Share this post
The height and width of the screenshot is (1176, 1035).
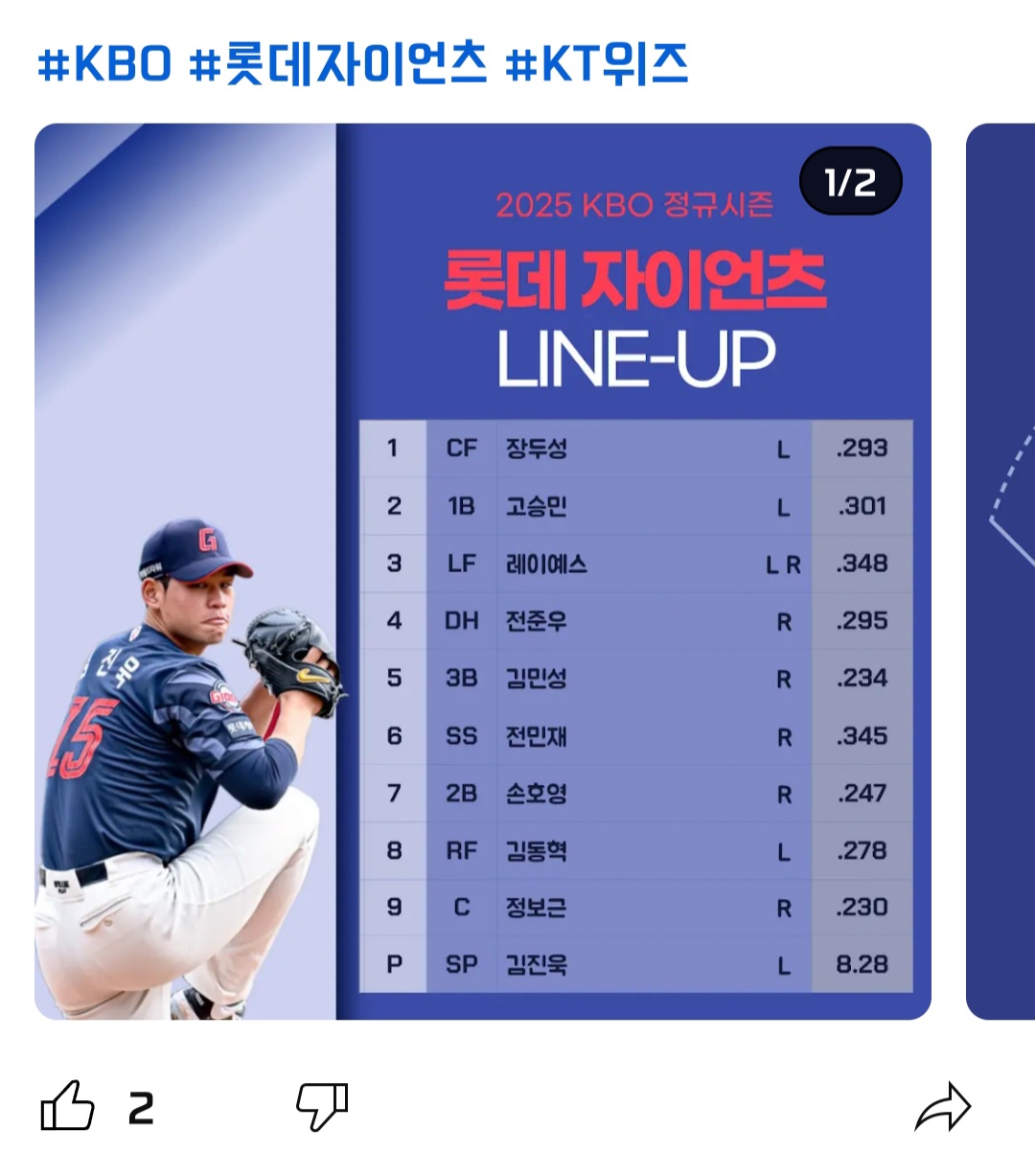pos(942,1108)
